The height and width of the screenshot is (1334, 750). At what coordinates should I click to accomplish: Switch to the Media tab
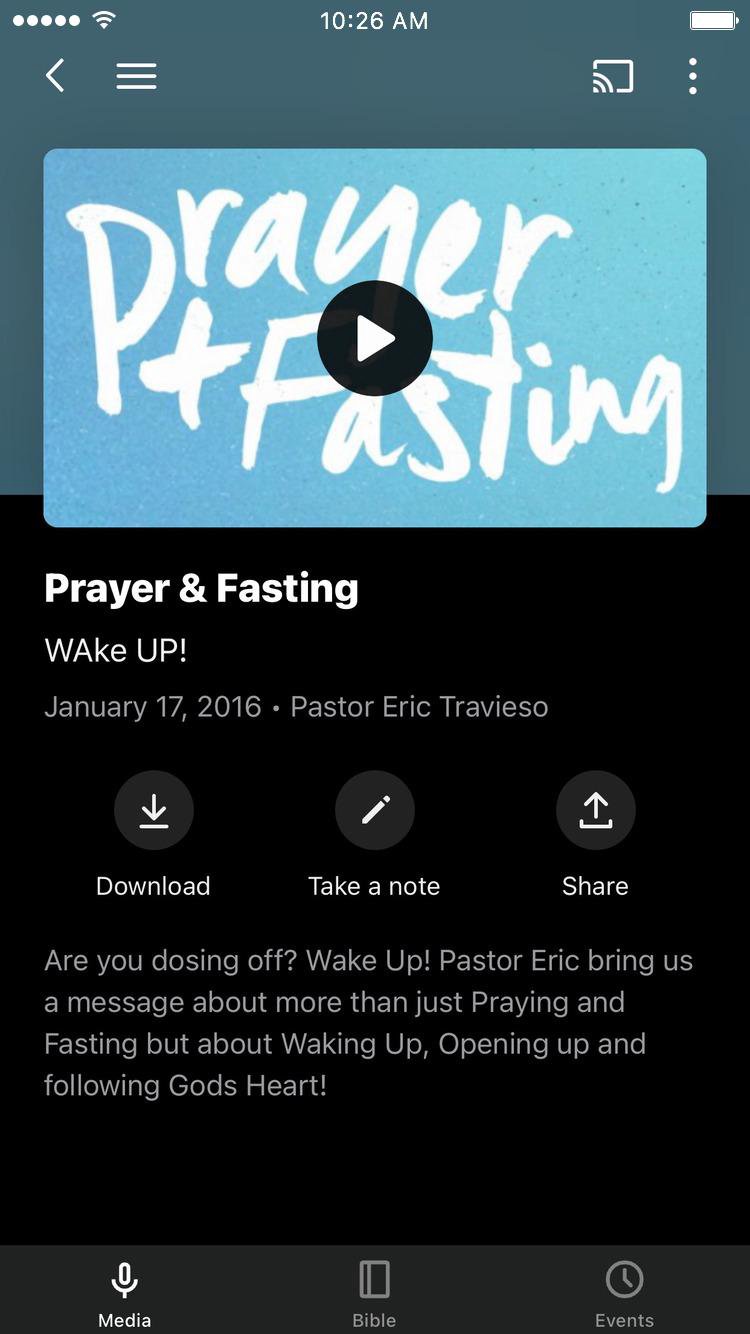coord(124,1292)
